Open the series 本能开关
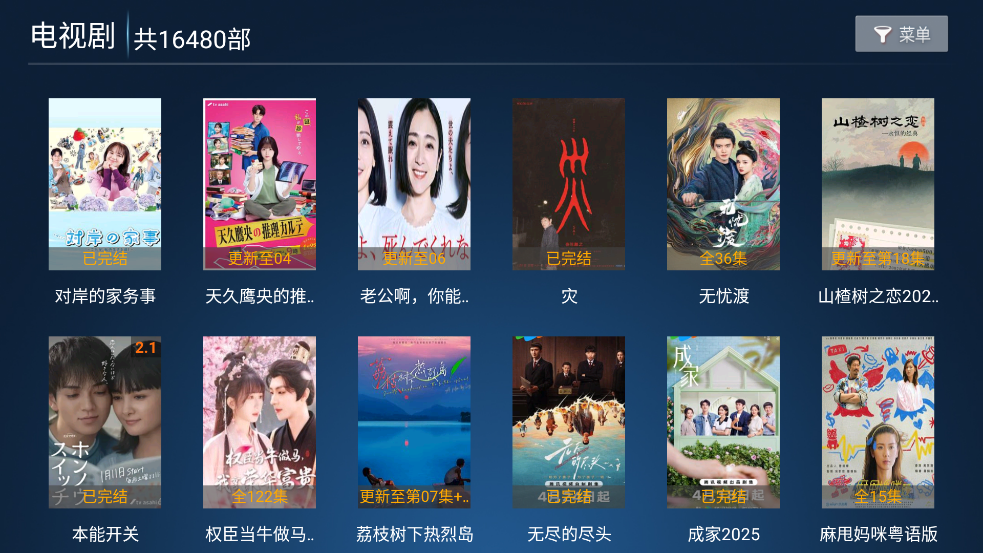The image size is (983, 553). (105, 422)
